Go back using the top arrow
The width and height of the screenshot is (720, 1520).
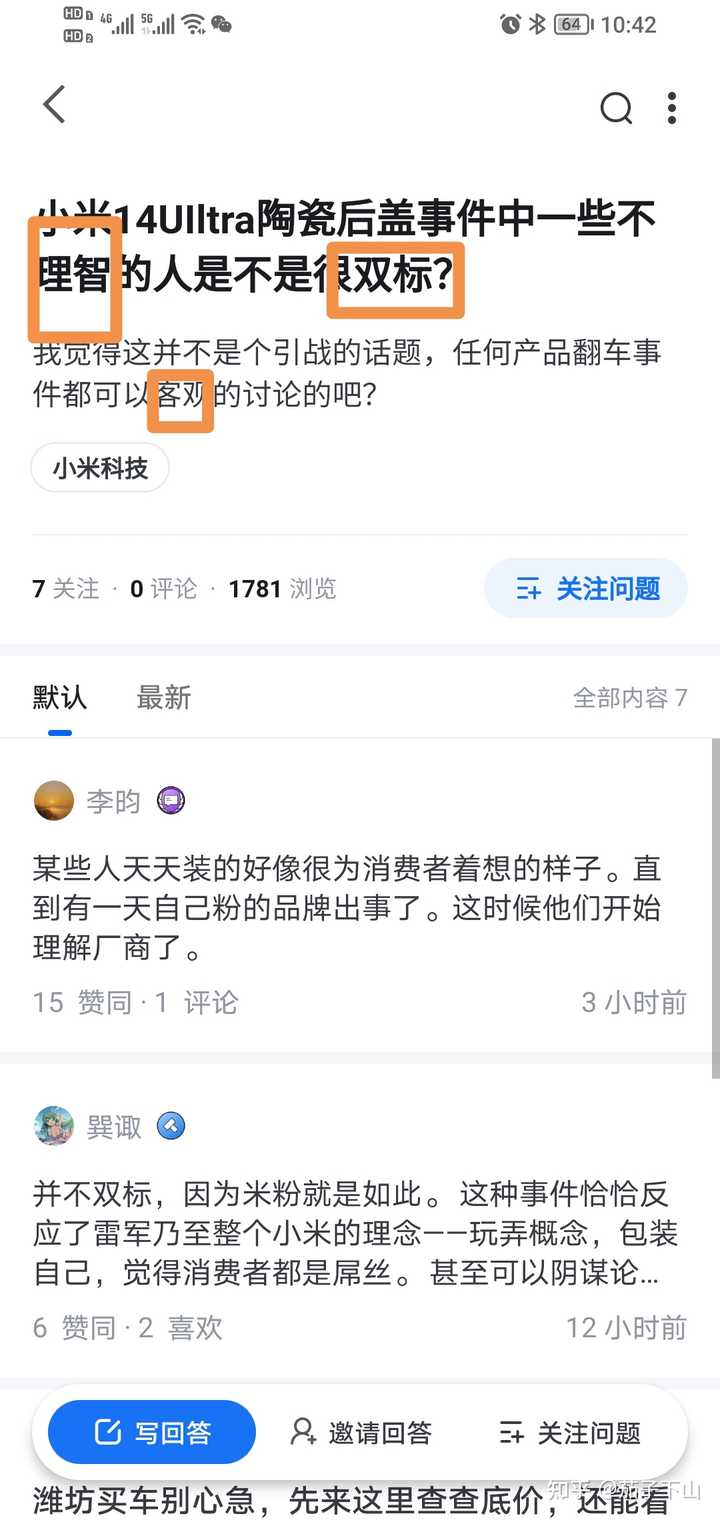point(54,105)
